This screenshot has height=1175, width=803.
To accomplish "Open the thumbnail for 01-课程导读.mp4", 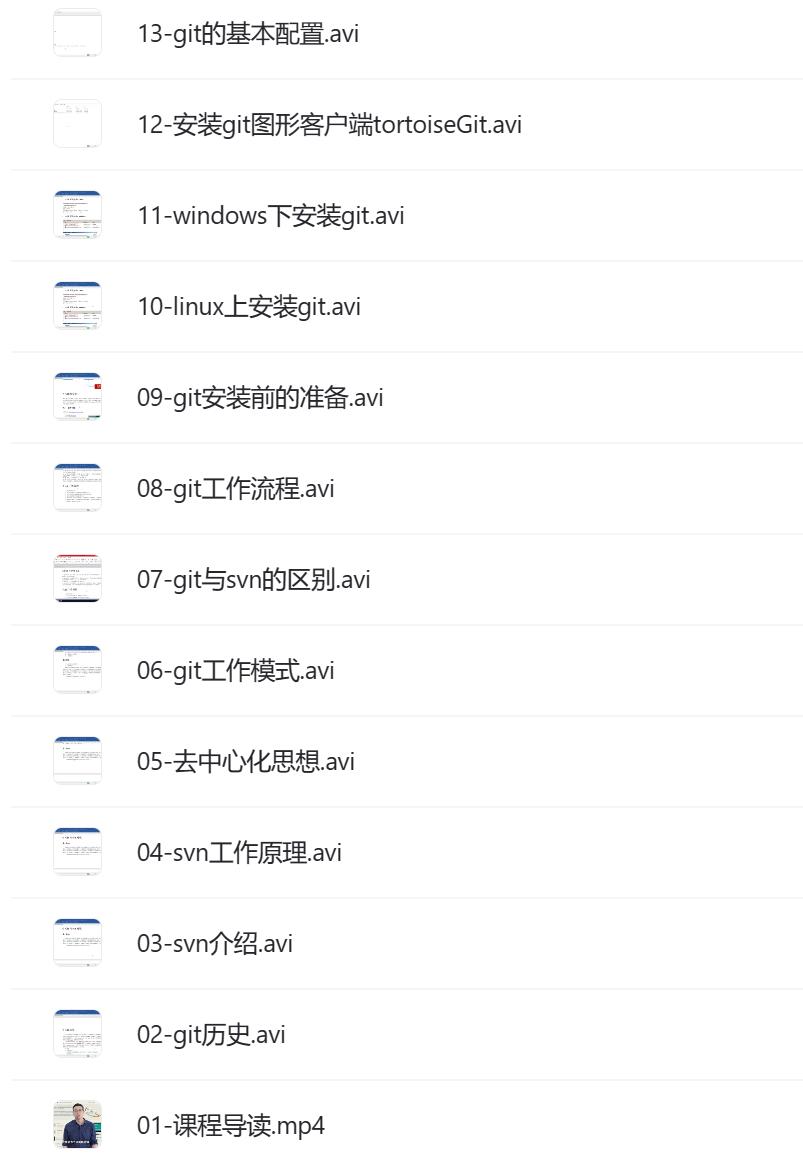I will pyautogui.click(x=77, y=1124).
